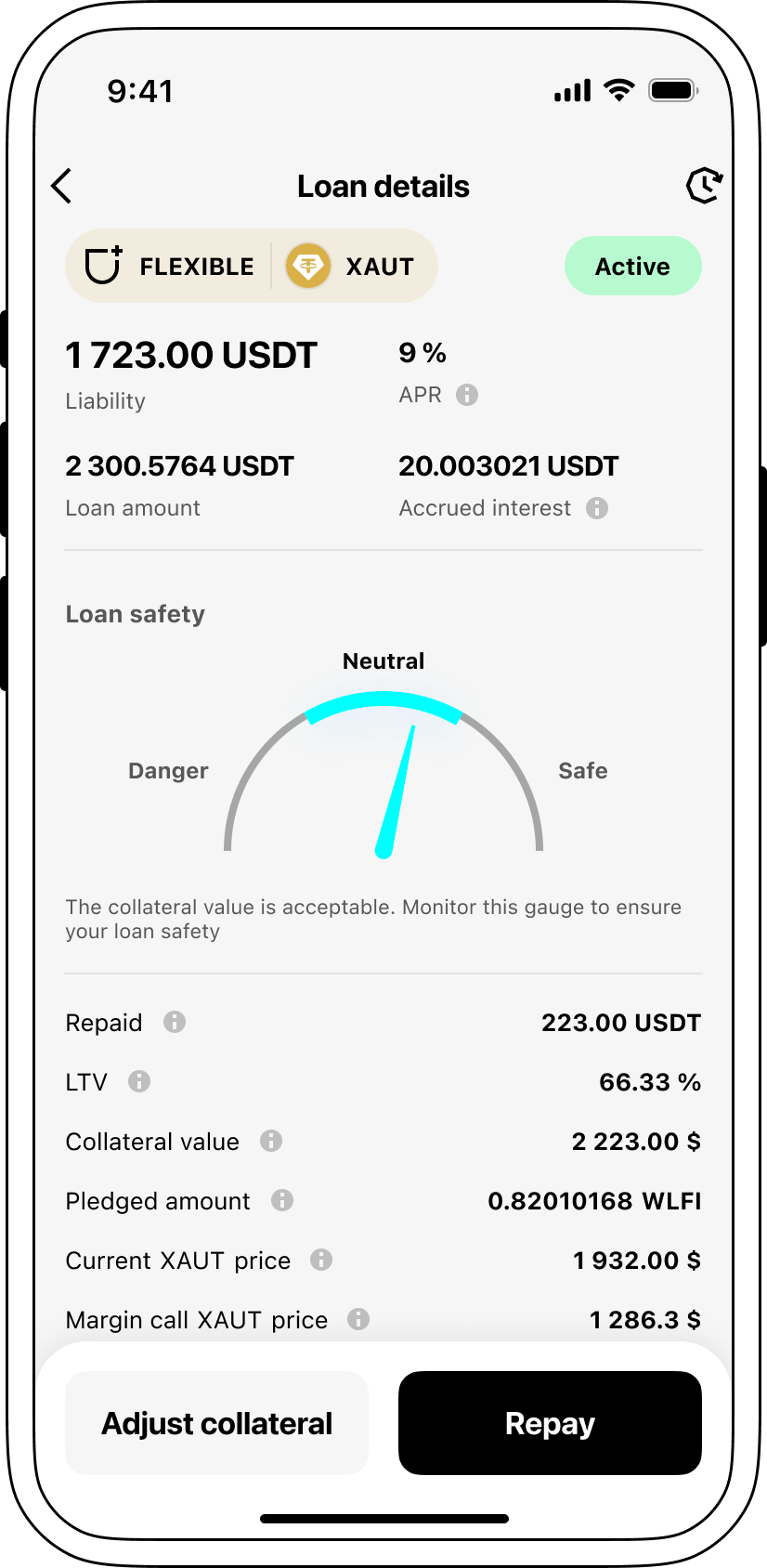The height and width of the screenshot is (1568, 767).
Task: Repay the loan
Action: [x=550, y=1423]
